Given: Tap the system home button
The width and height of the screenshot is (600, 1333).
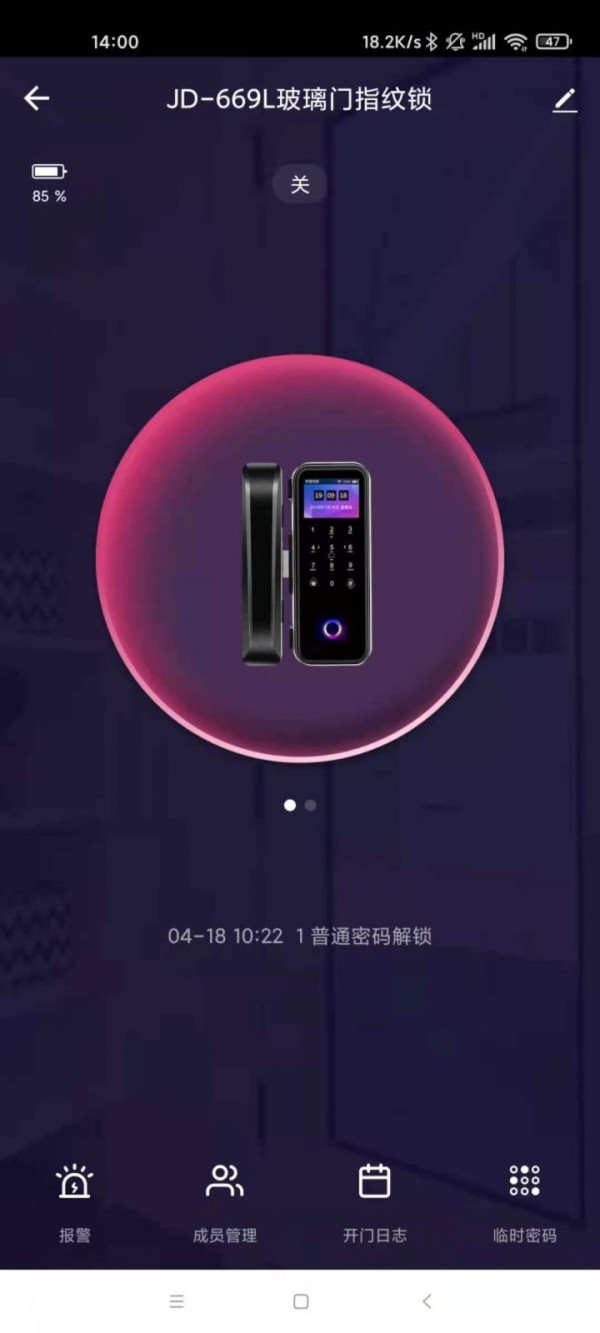Looking at the screenshot, I should (x=300, y=1301).
